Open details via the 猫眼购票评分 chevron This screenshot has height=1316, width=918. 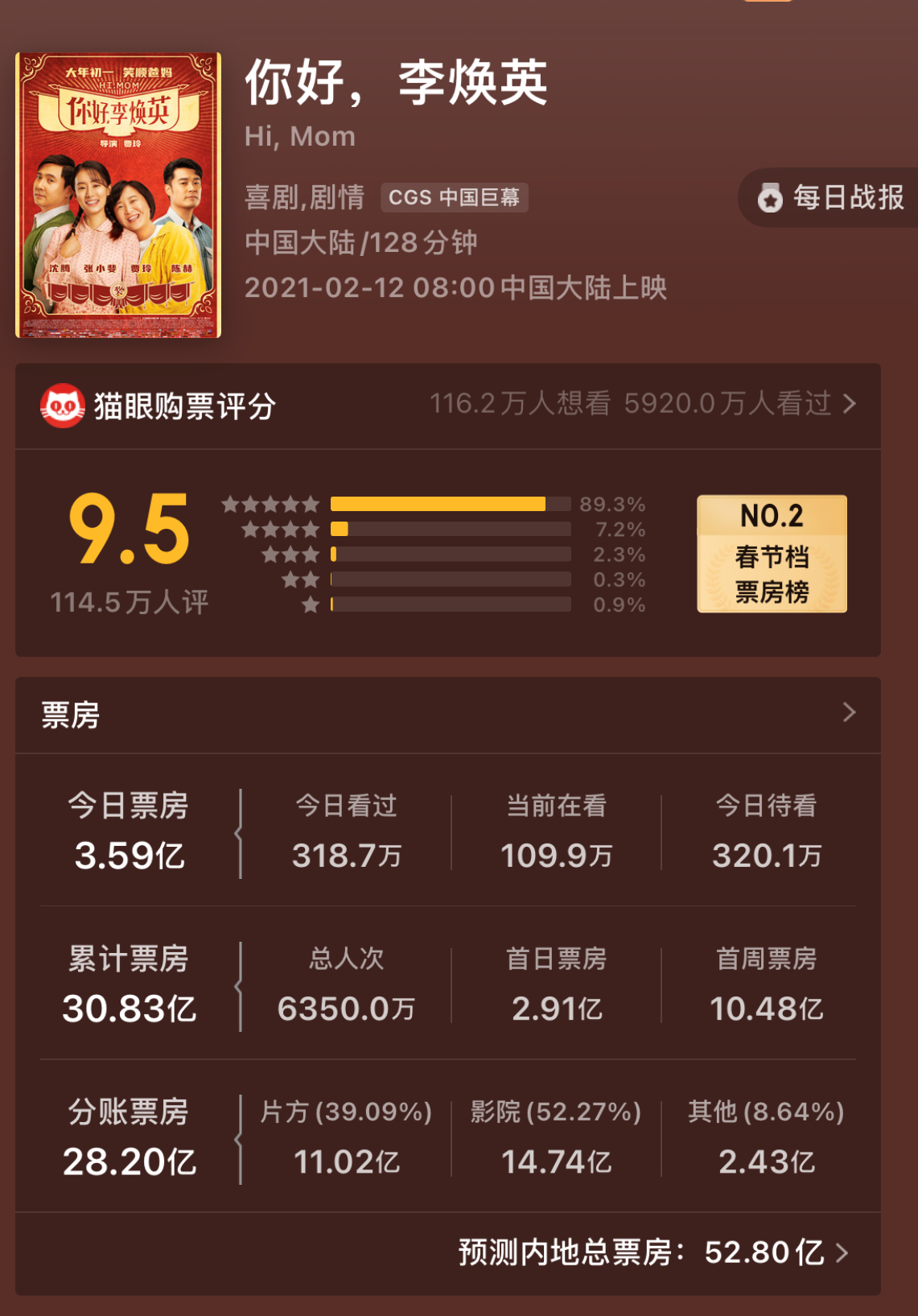[x=849, y=404]
